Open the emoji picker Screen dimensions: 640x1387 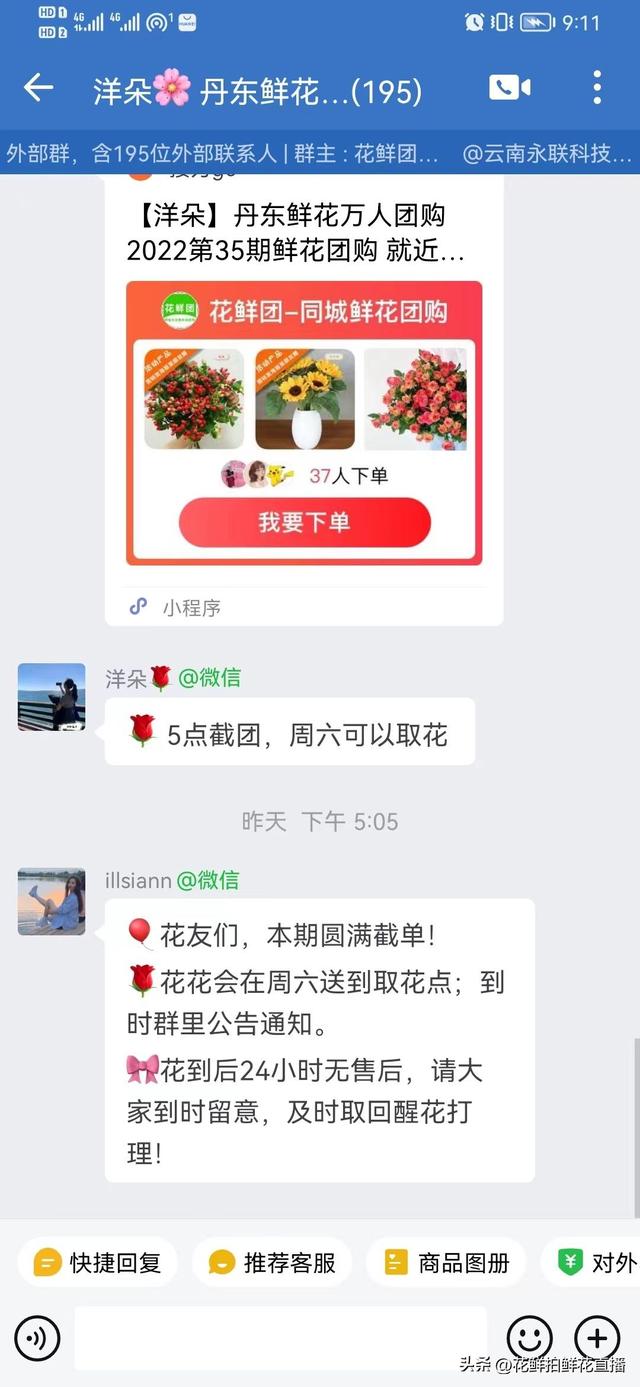529,1338
